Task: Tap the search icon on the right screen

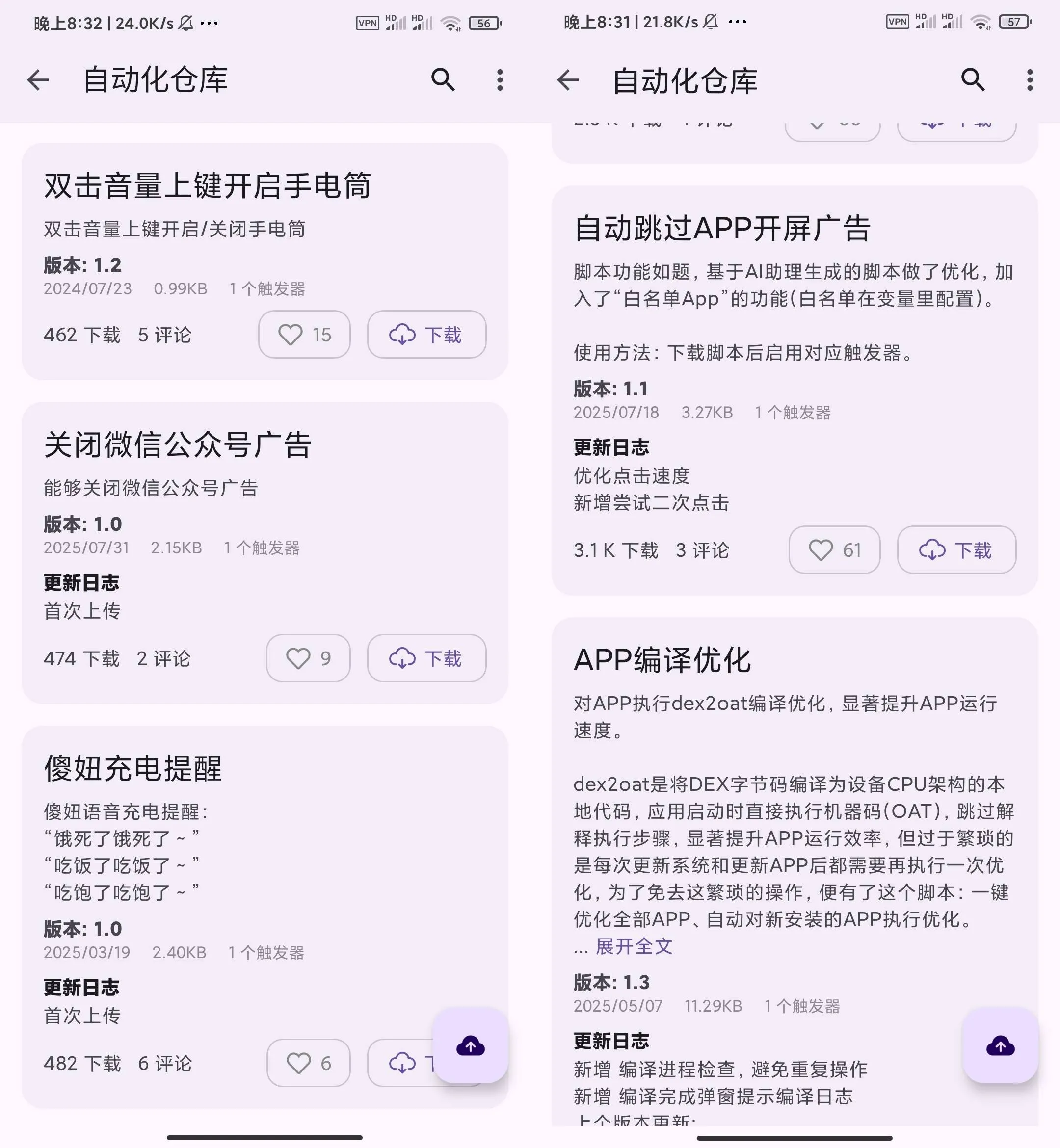Action: [972, 80]
